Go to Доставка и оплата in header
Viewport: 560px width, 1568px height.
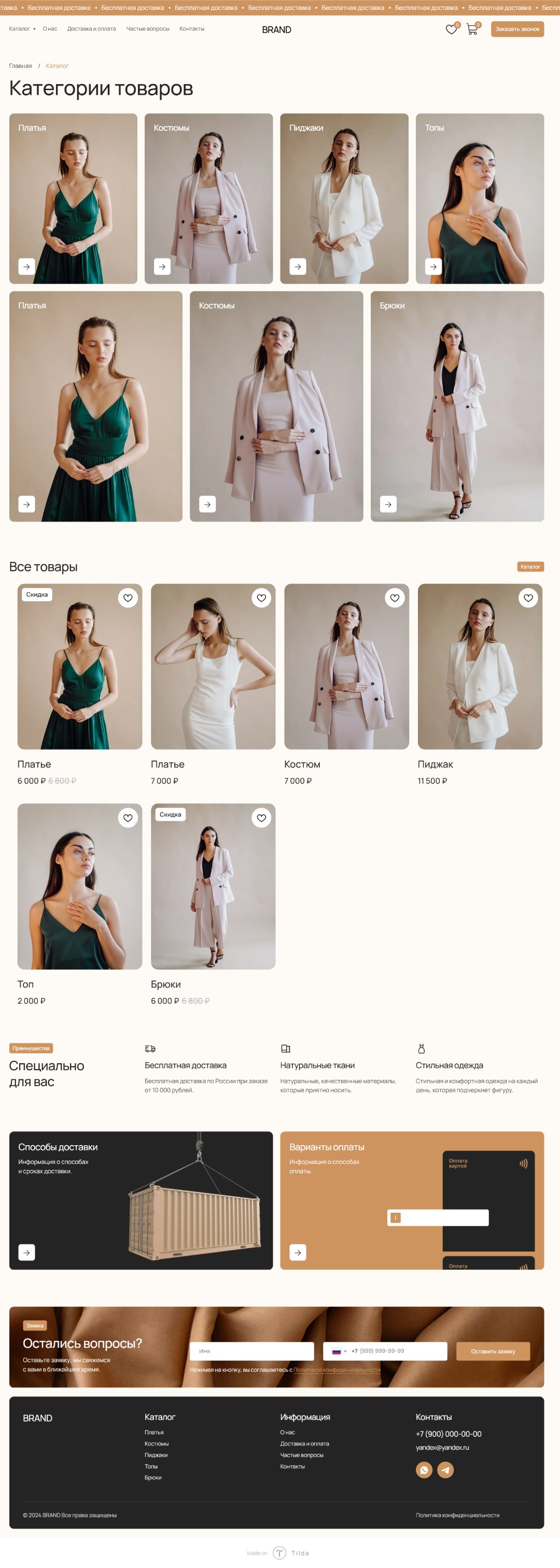coord(91,29)
